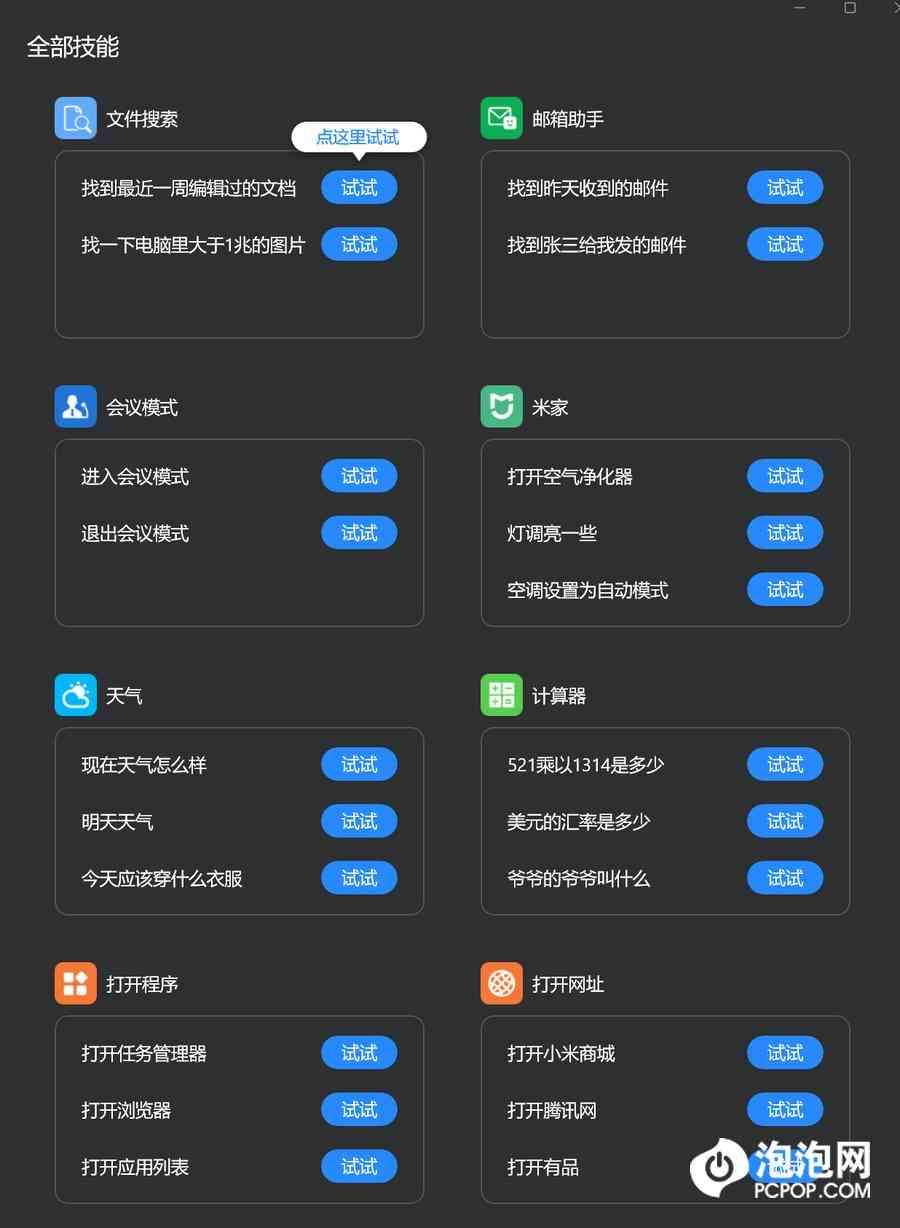This screenshot has width=900, height=1228.
Task: Try 找到昨天收到的邮件
Action: pos(785,187)
